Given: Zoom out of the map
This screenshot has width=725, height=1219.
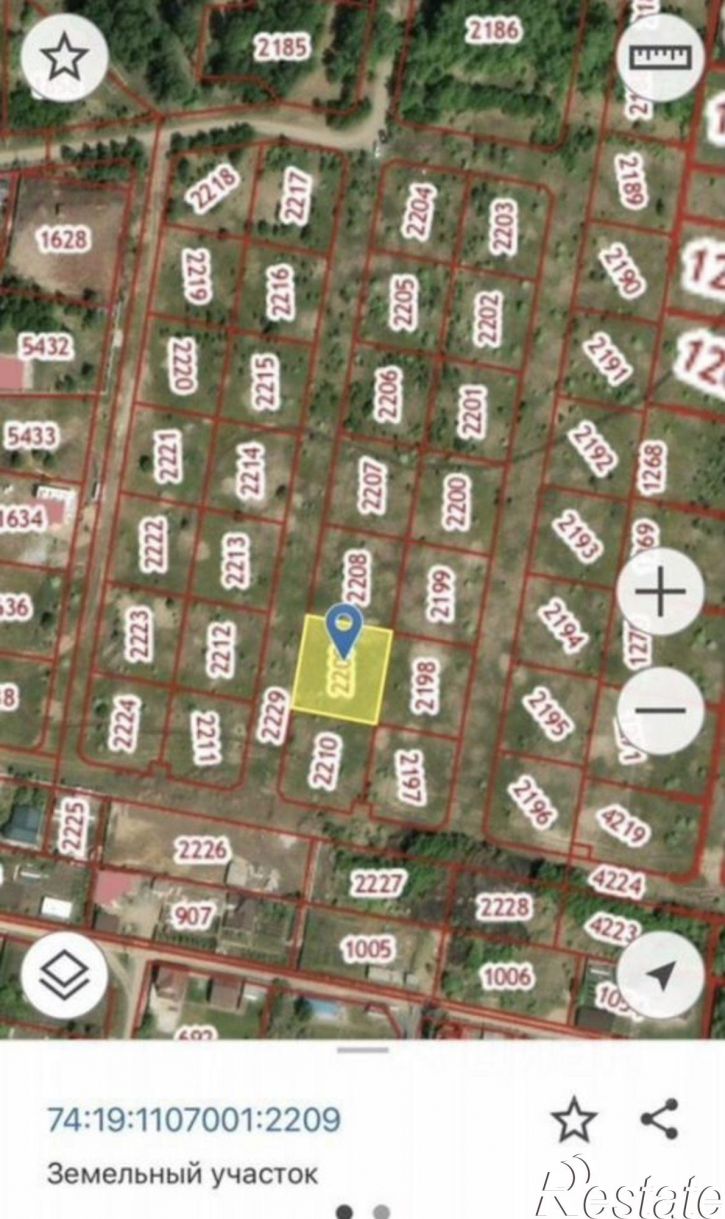Looking at the screenshot, I should [x=660, y=710].
